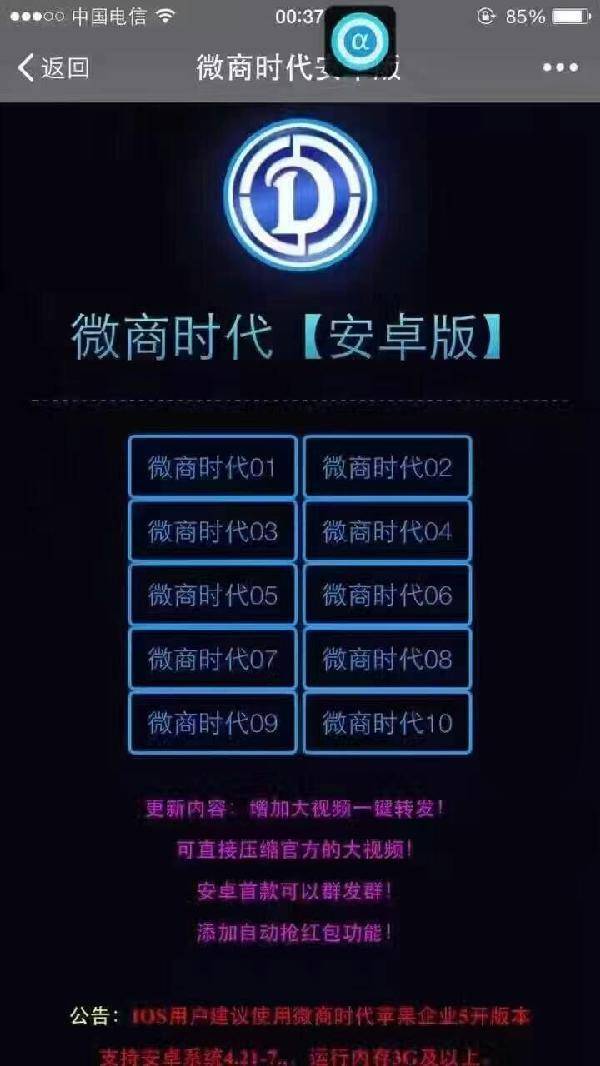Screen dimensions: 600x1066
Task: Pick the 微商时代09 button
Action: click(x=213, y=723)
